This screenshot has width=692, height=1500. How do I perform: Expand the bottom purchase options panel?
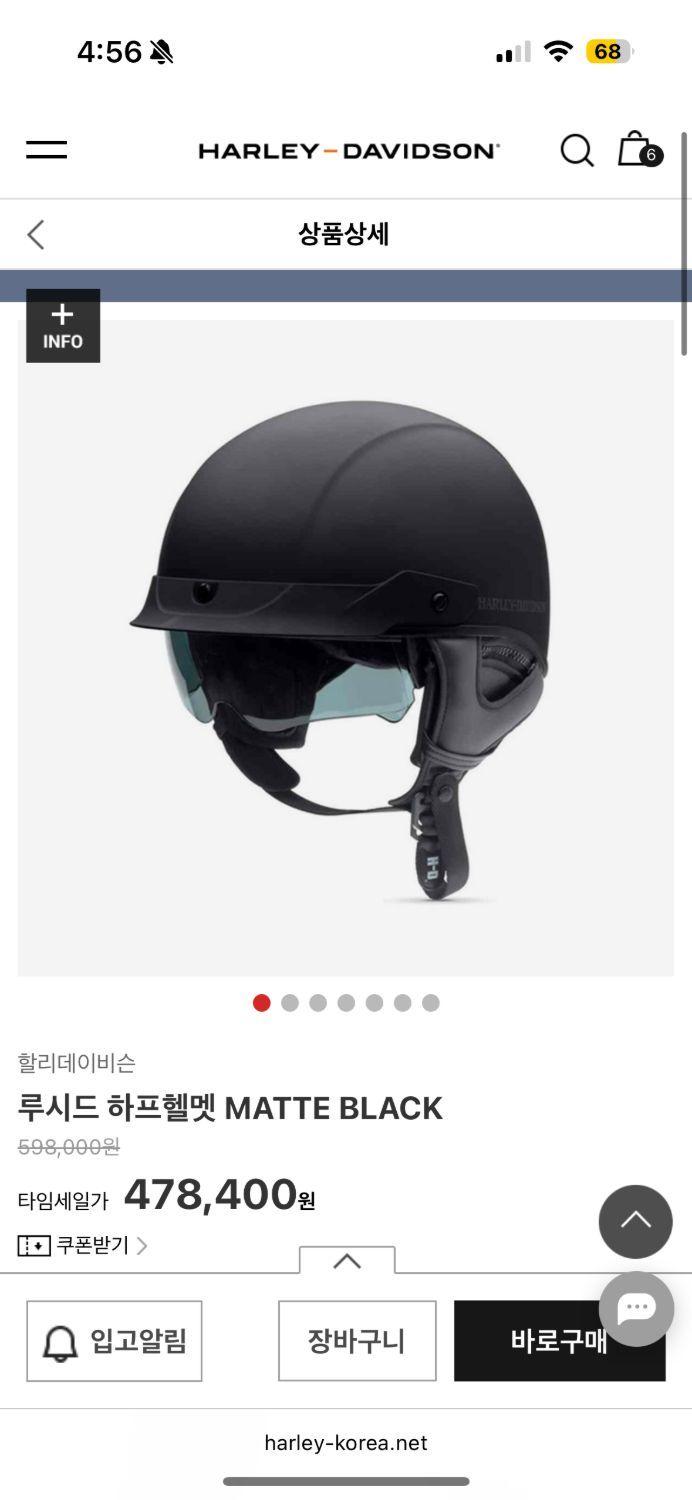pyautogui.click(x=347, y=1261)
